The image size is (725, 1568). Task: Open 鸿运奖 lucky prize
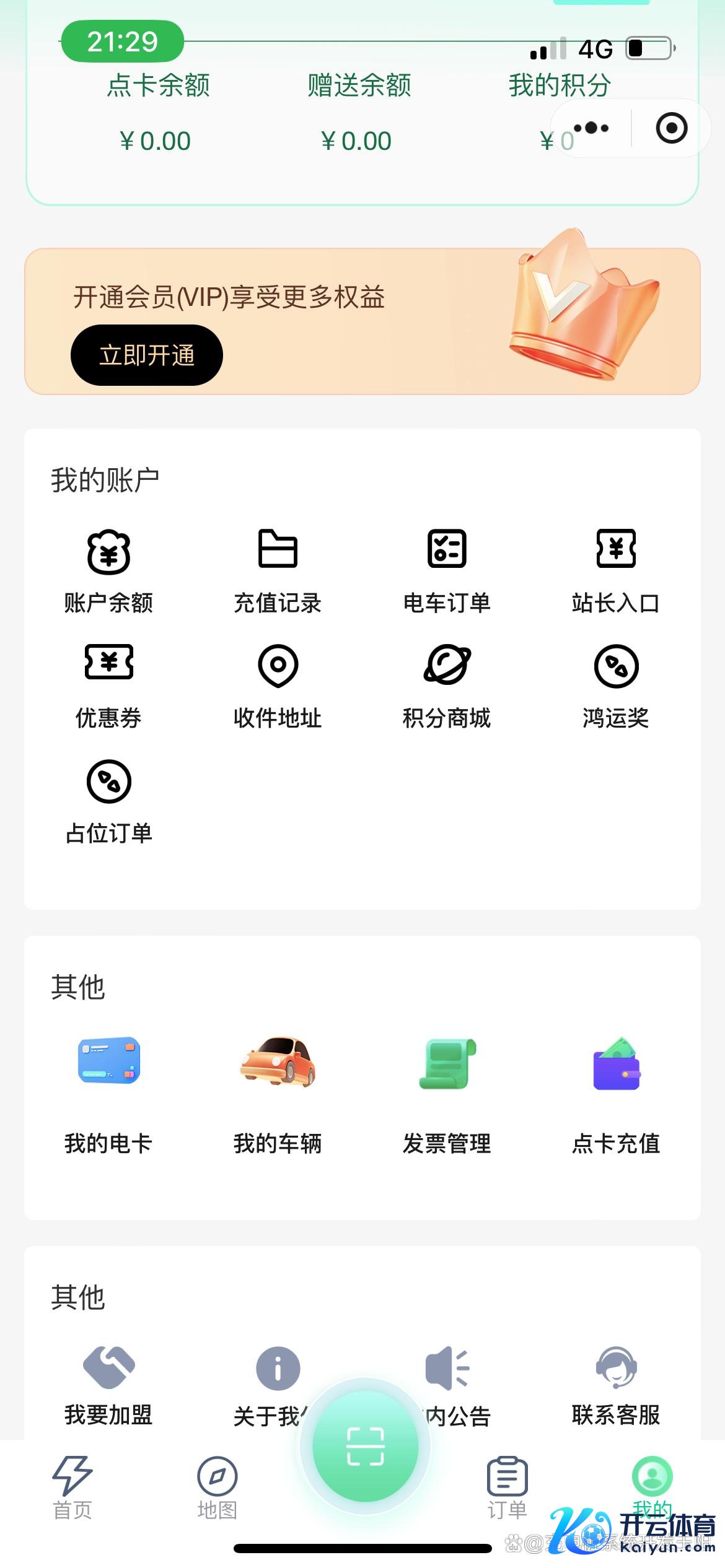[616, 685]
